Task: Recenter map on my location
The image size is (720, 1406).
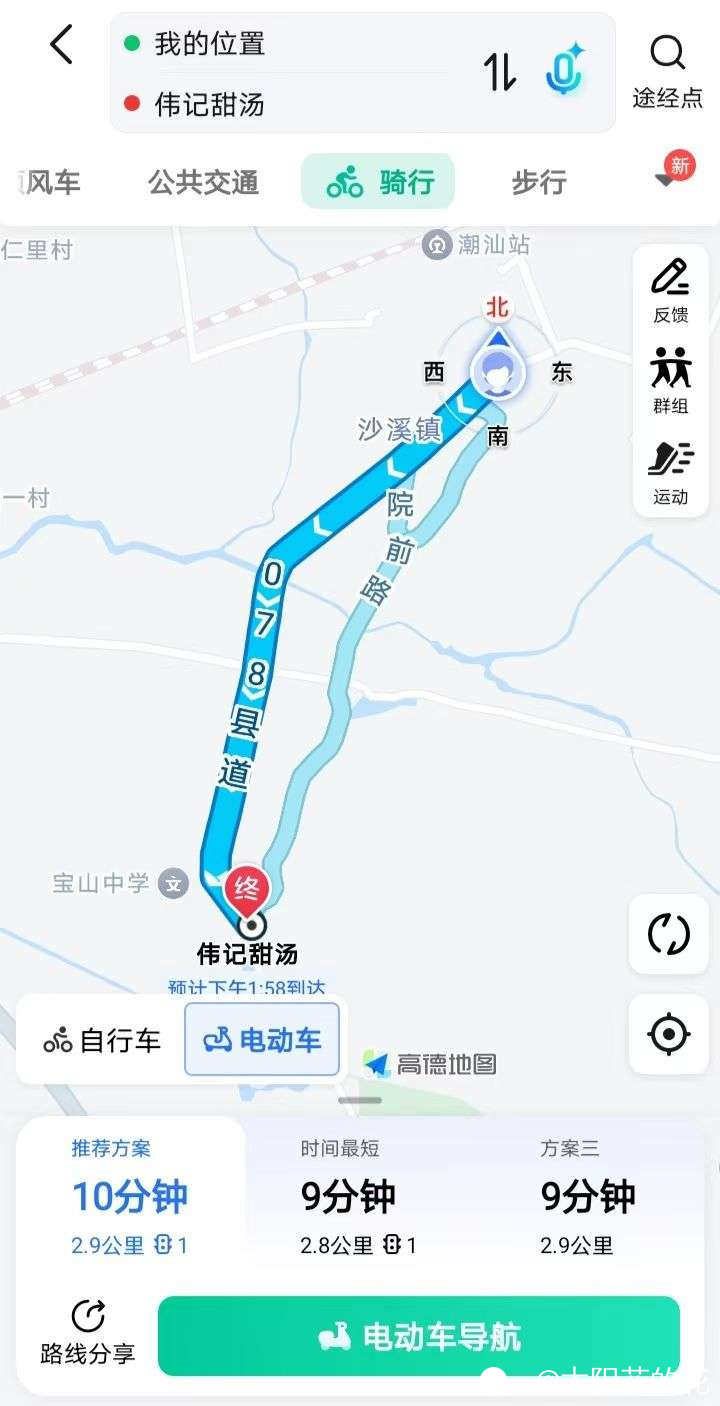Action: pyautogui.click(x=669, y=1034)
